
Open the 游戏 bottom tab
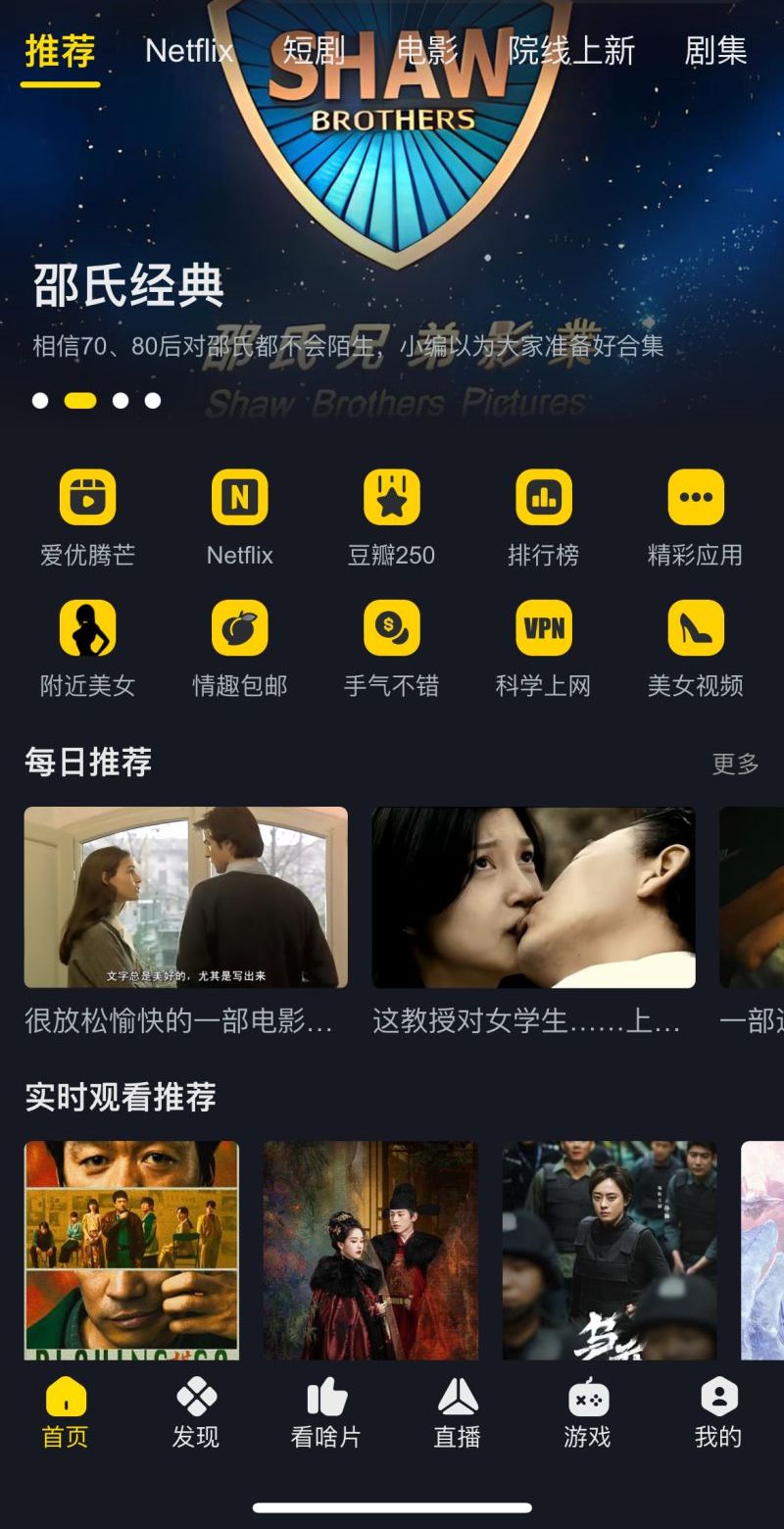(x=588, y=1414)
